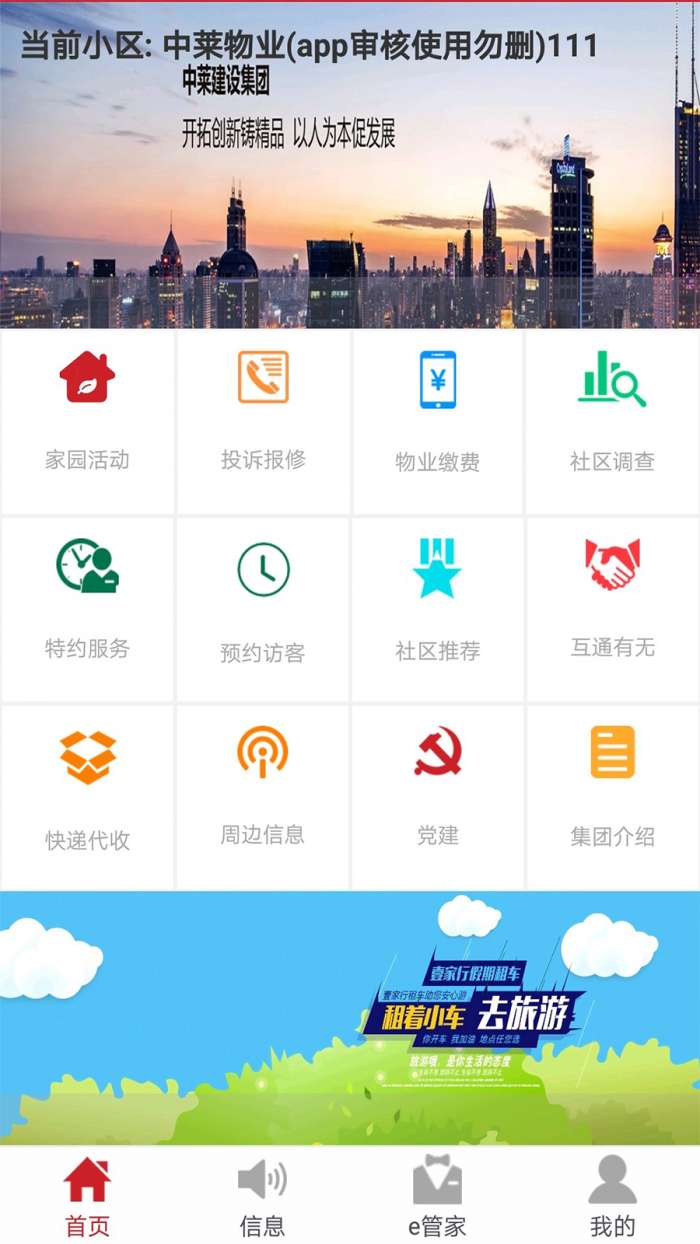Tap 特约服务 special services

tap(88, 609)
